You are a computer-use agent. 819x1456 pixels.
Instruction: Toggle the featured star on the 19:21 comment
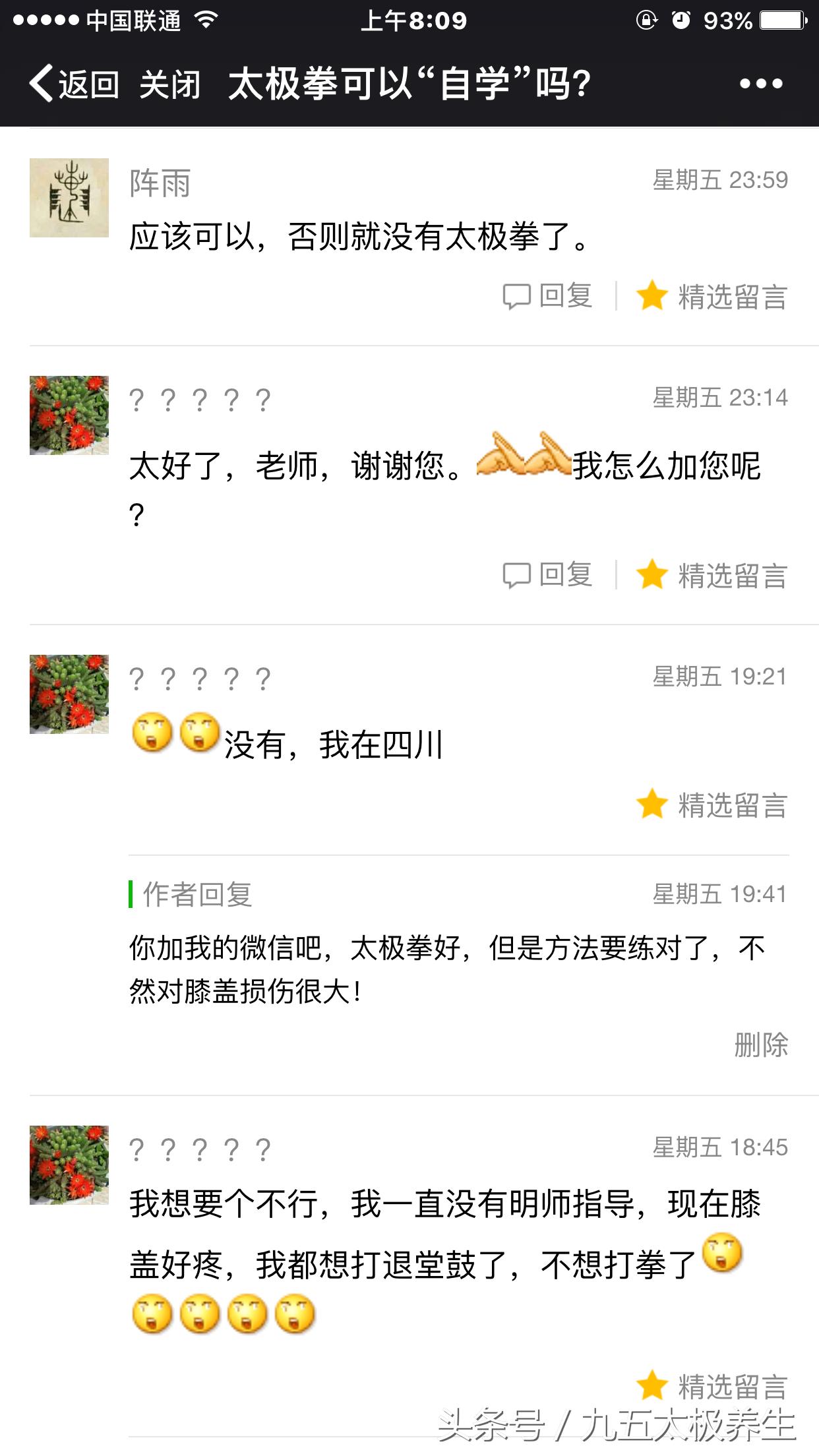pyautogui.click(x=652, y=804)
